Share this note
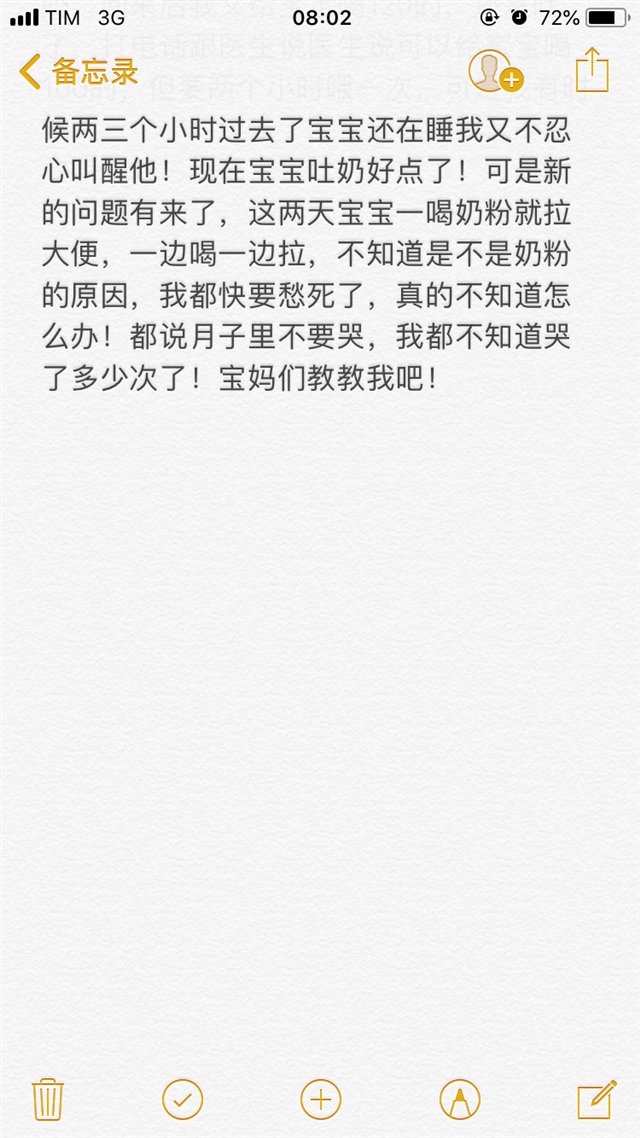This screenshot has height=1138, width=640. pyautogui.click(x=591, y=70)
